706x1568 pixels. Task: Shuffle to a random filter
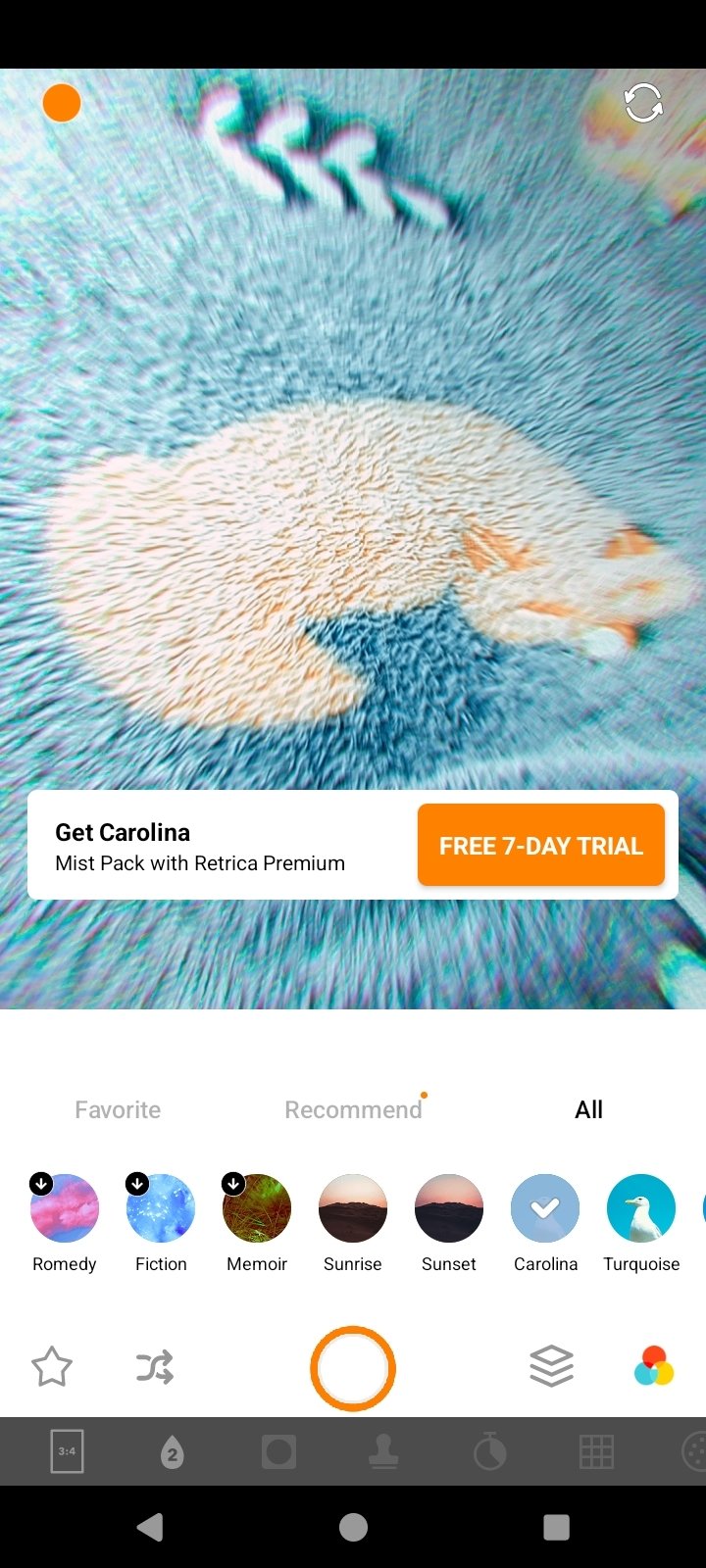pyautogui.click(x=155, y=1366)
